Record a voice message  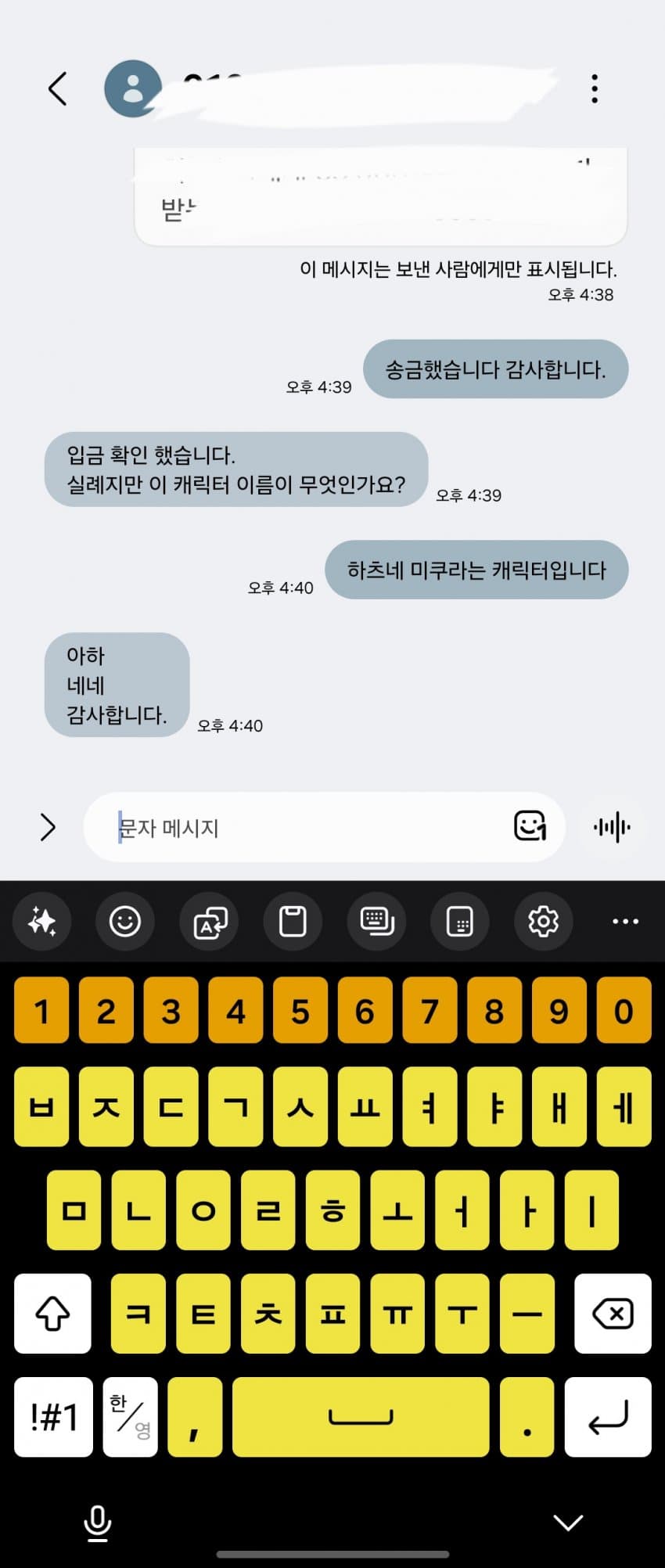(x=612, y=827)
